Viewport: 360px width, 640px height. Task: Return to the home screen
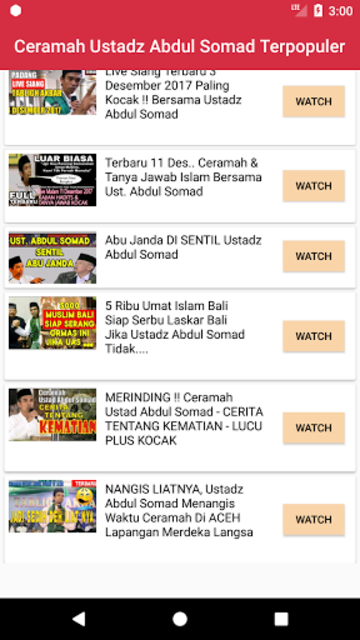180,619
